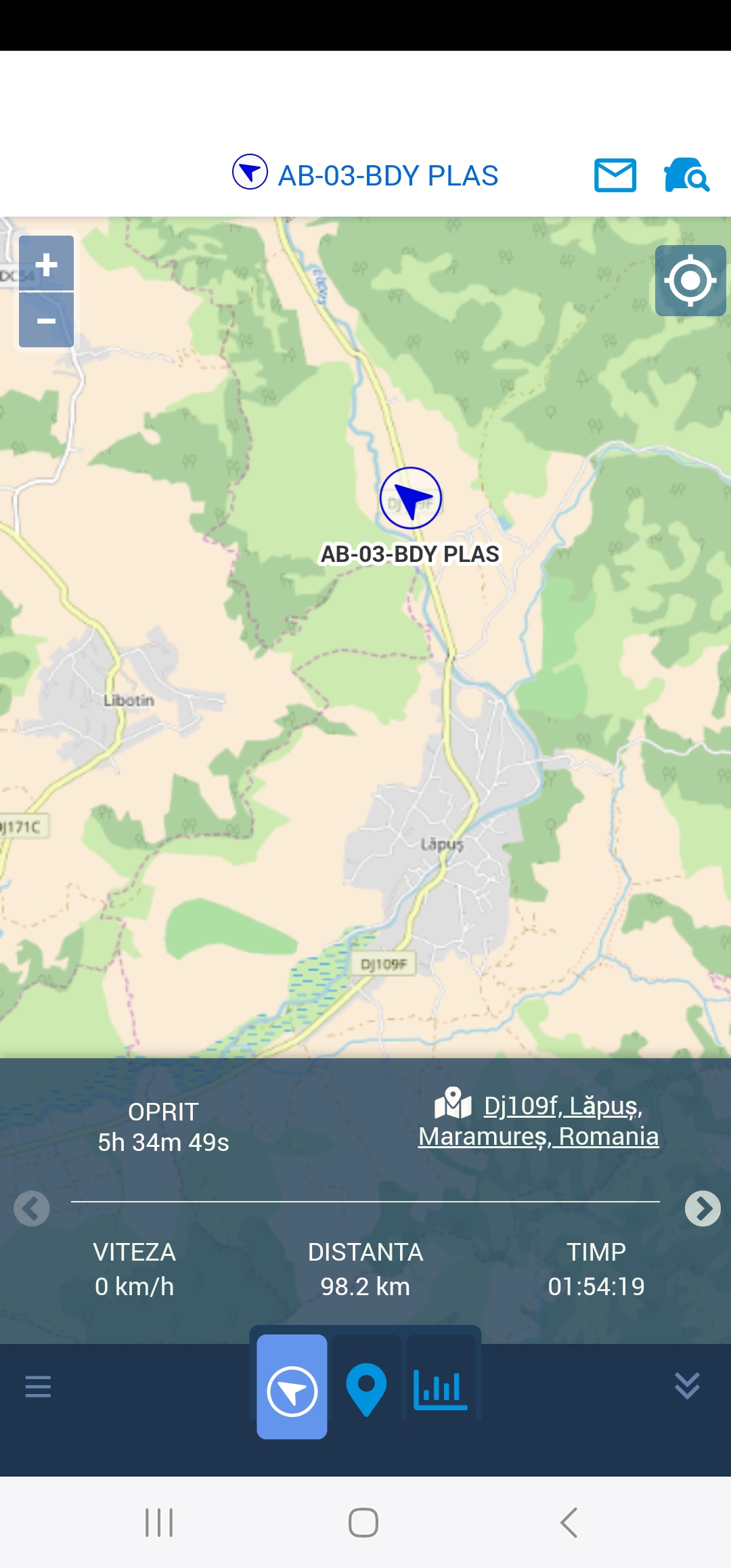Open the messages envelope icon
The height and width of the screenshot is (1568, 731).
[615, 175]
